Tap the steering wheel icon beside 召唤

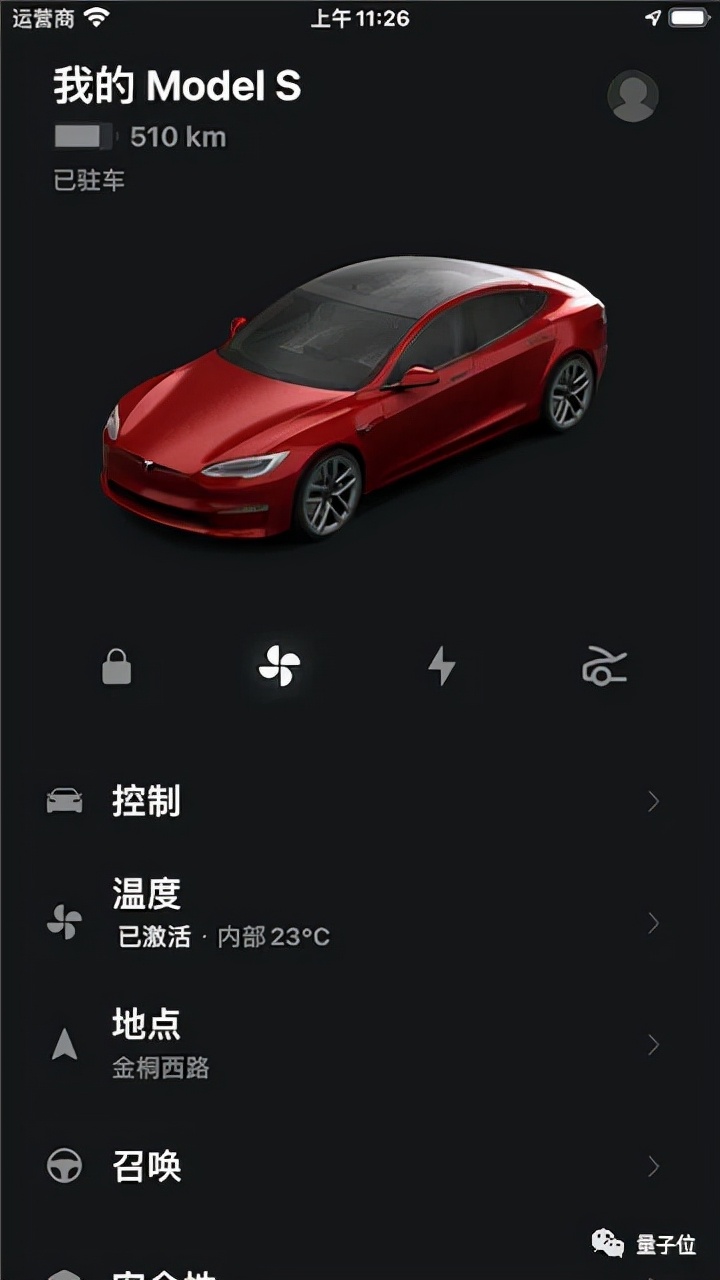coord(64,1166)
